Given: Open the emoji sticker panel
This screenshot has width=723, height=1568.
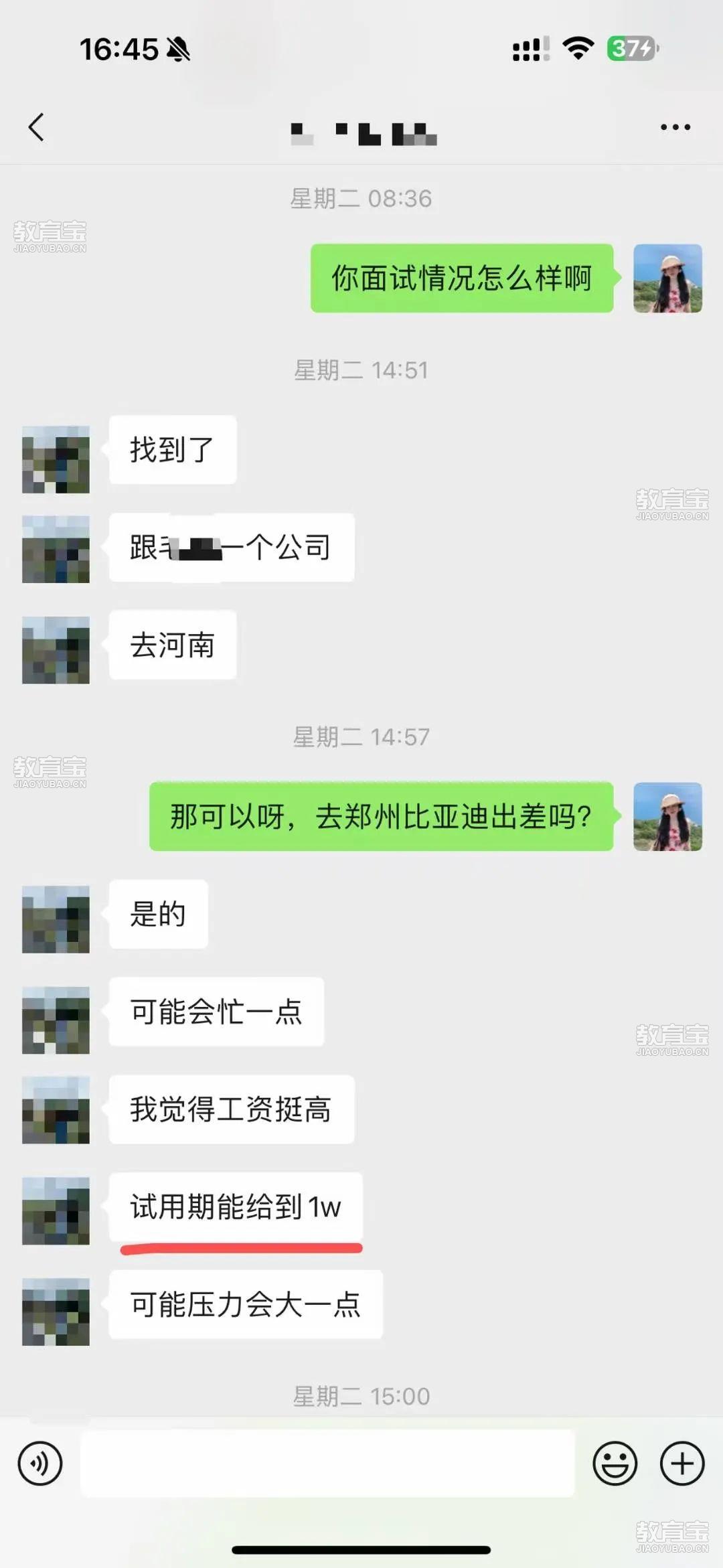Looking at the screenshot, I should [615, 1464].
